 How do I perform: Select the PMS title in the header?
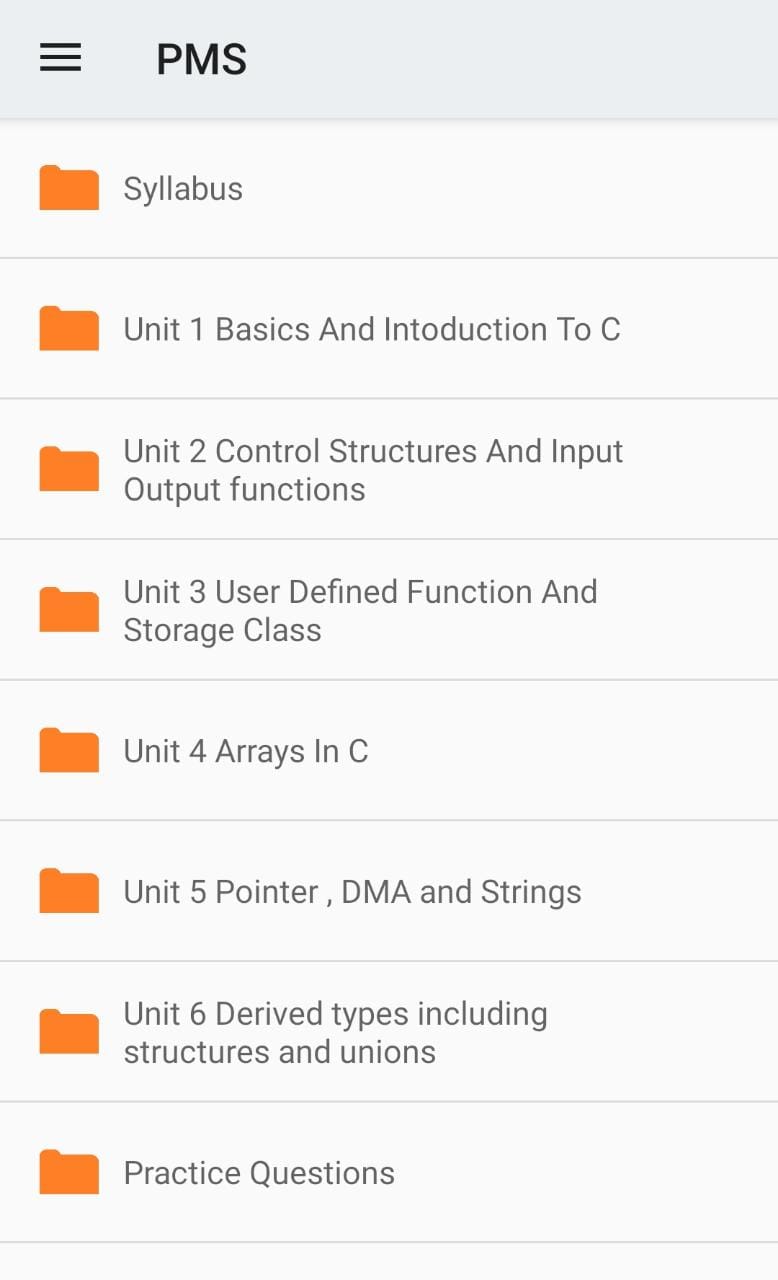coord(201,58)
